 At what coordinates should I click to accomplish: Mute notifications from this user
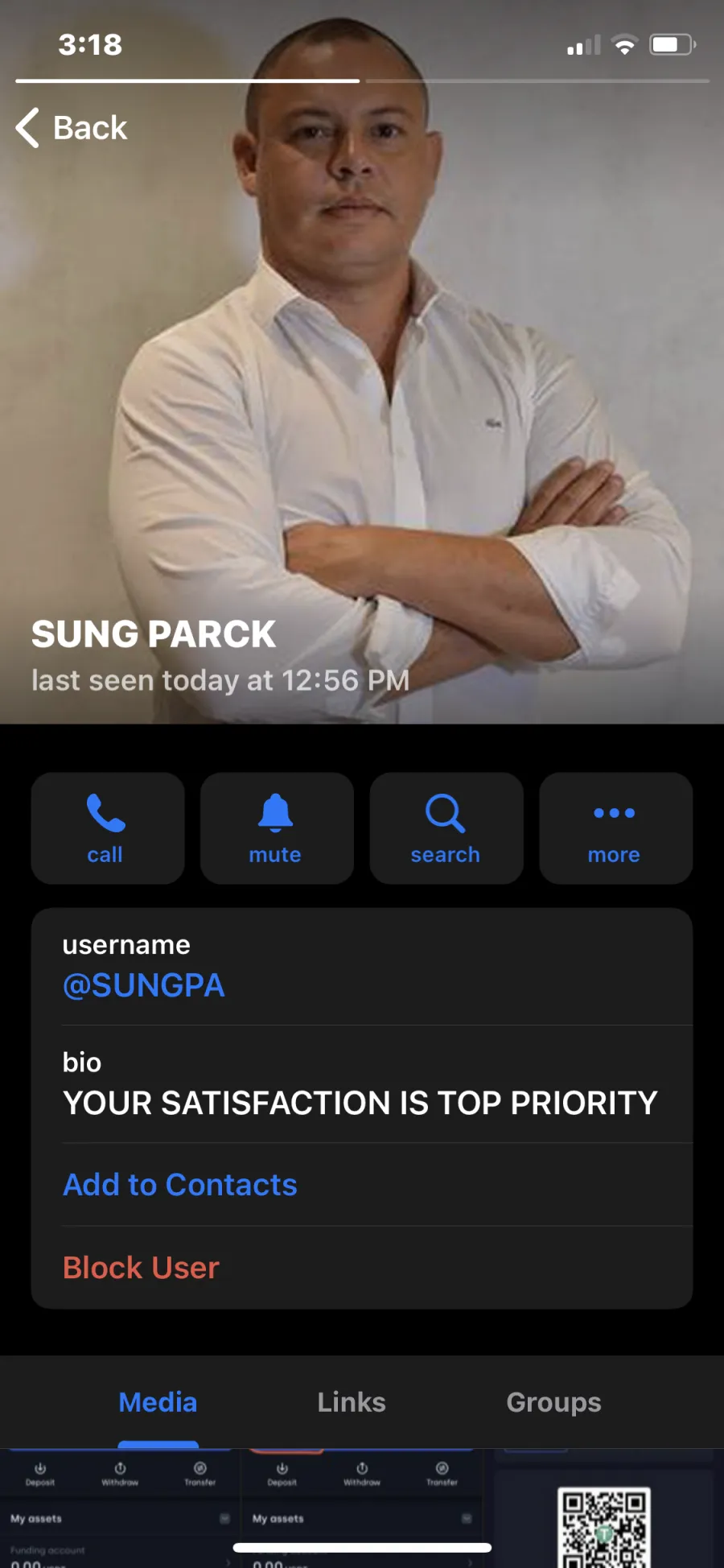coord(277,828)
